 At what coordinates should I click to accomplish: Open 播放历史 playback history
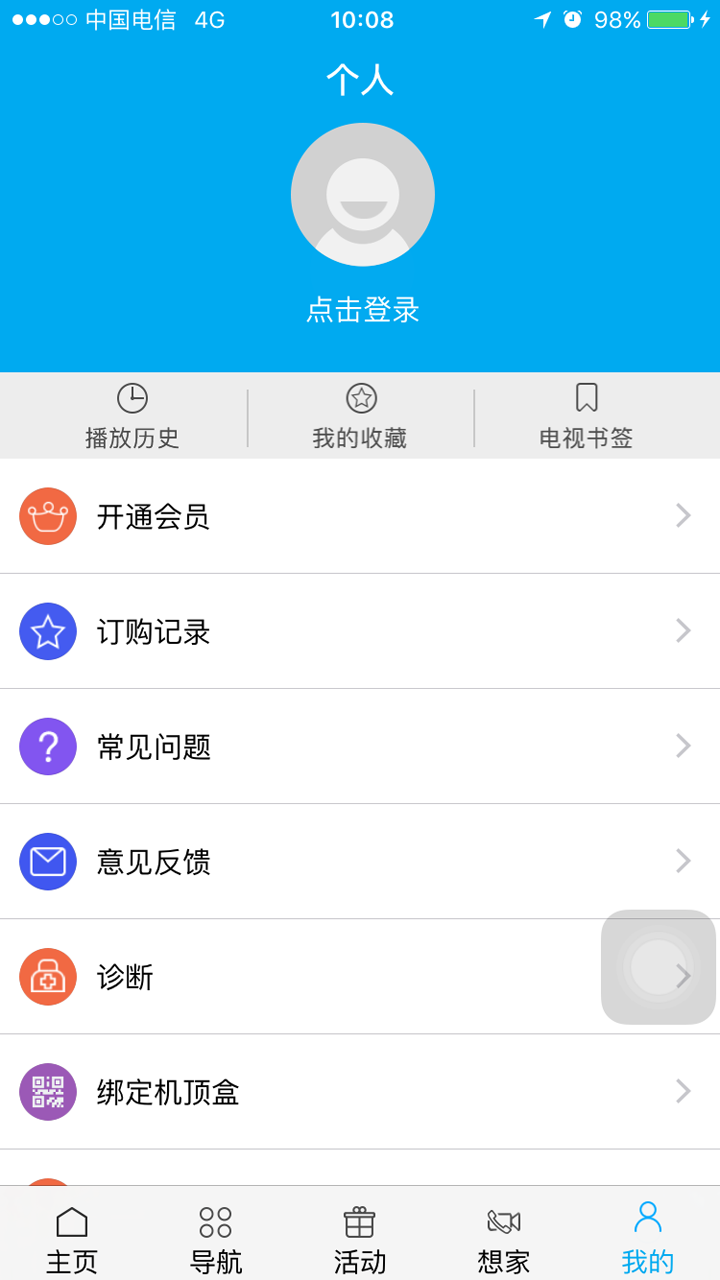[x=132, y=416]
